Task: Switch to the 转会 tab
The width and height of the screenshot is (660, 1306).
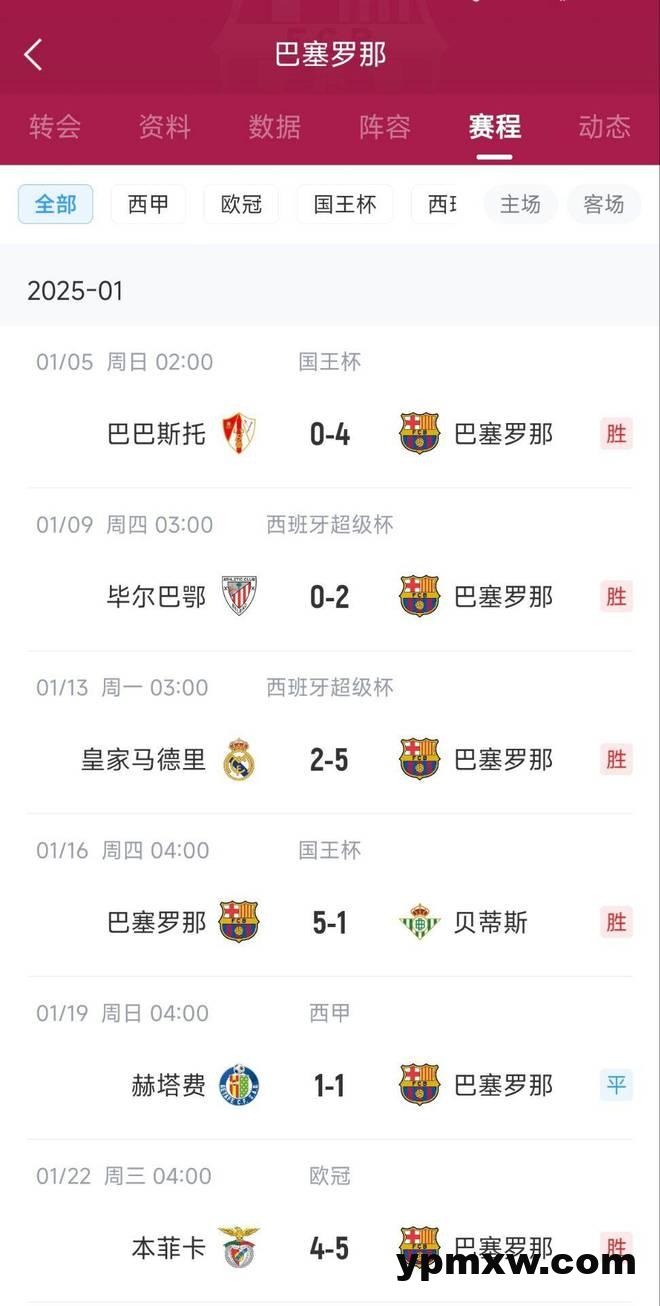Action: point(55,127)
